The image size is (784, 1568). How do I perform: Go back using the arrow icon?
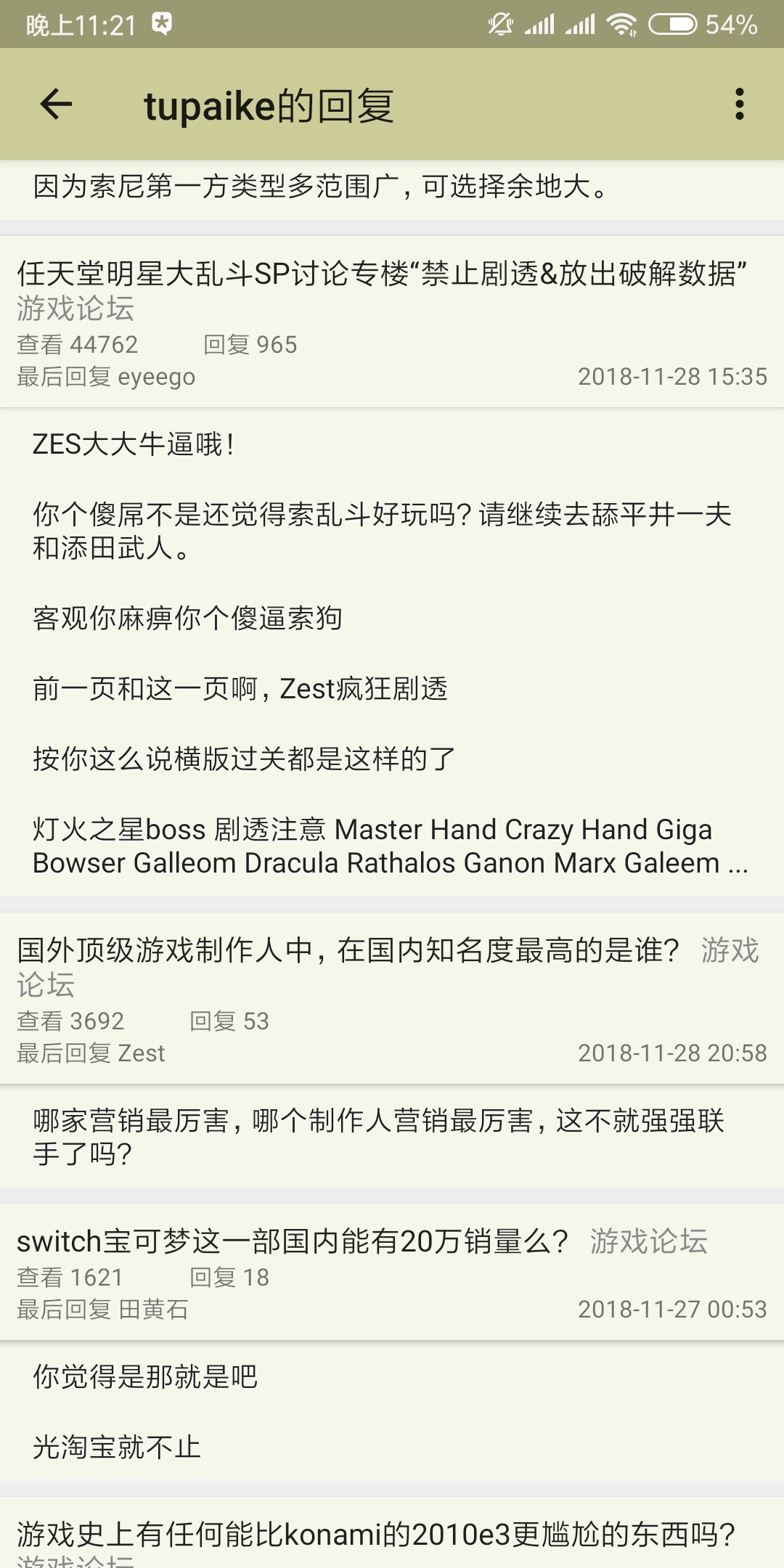click(x=56, y=105)
